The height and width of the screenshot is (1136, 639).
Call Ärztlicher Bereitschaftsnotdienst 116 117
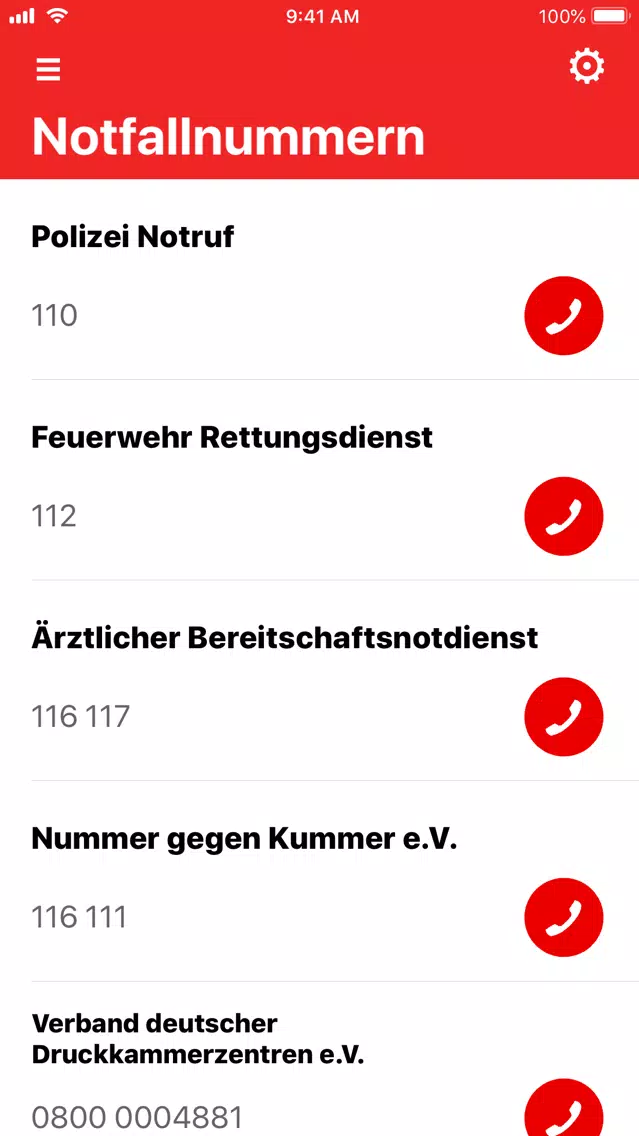(x=564, y=717)
